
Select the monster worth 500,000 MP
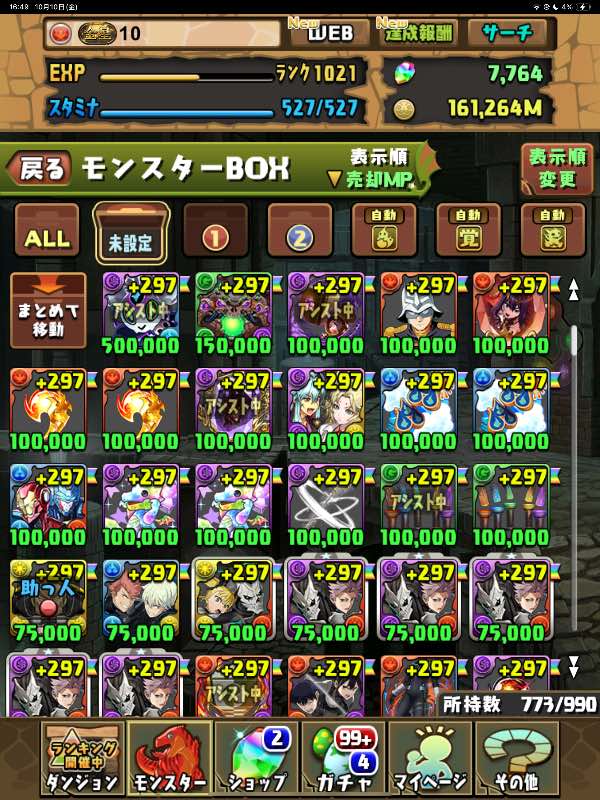141,311
